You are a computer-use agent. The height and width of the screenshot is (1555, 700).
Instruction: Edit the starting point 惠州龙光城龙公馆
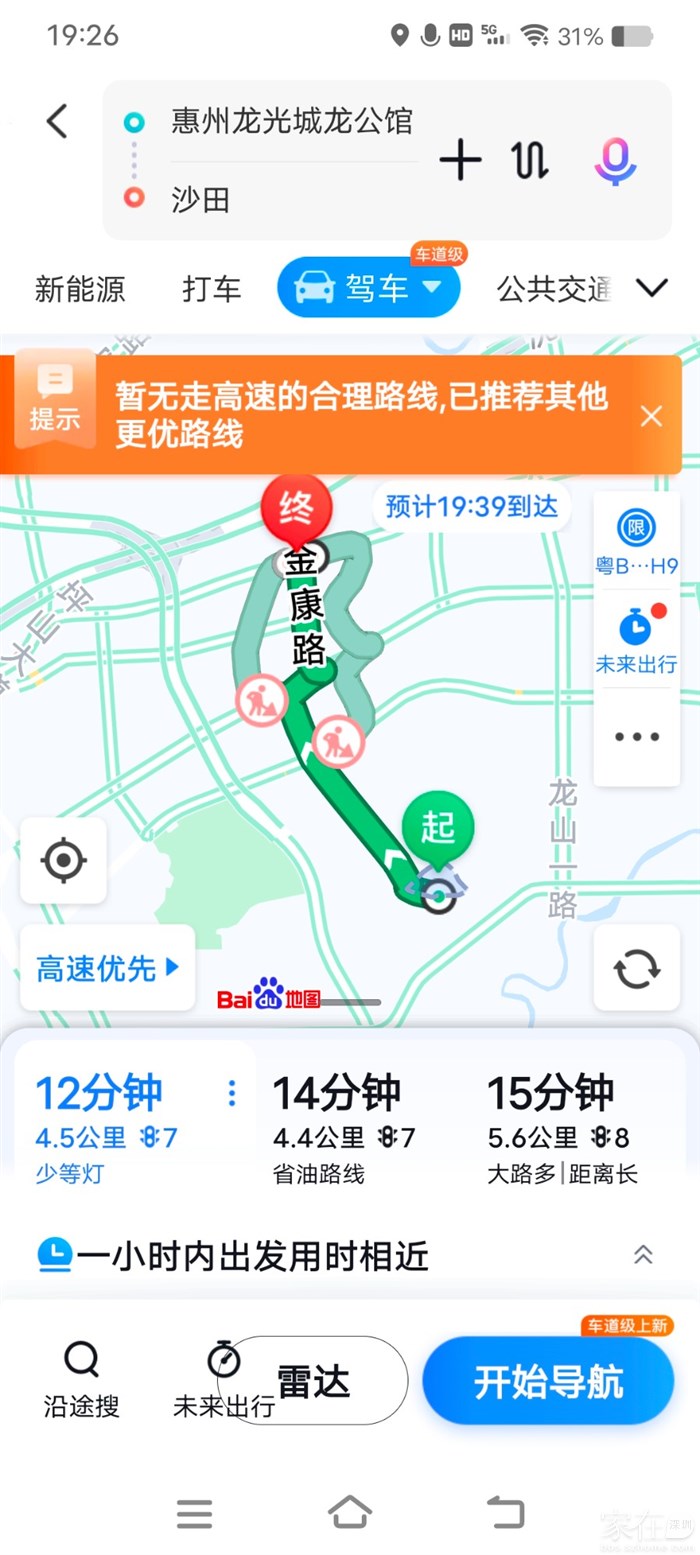[291, 122]
